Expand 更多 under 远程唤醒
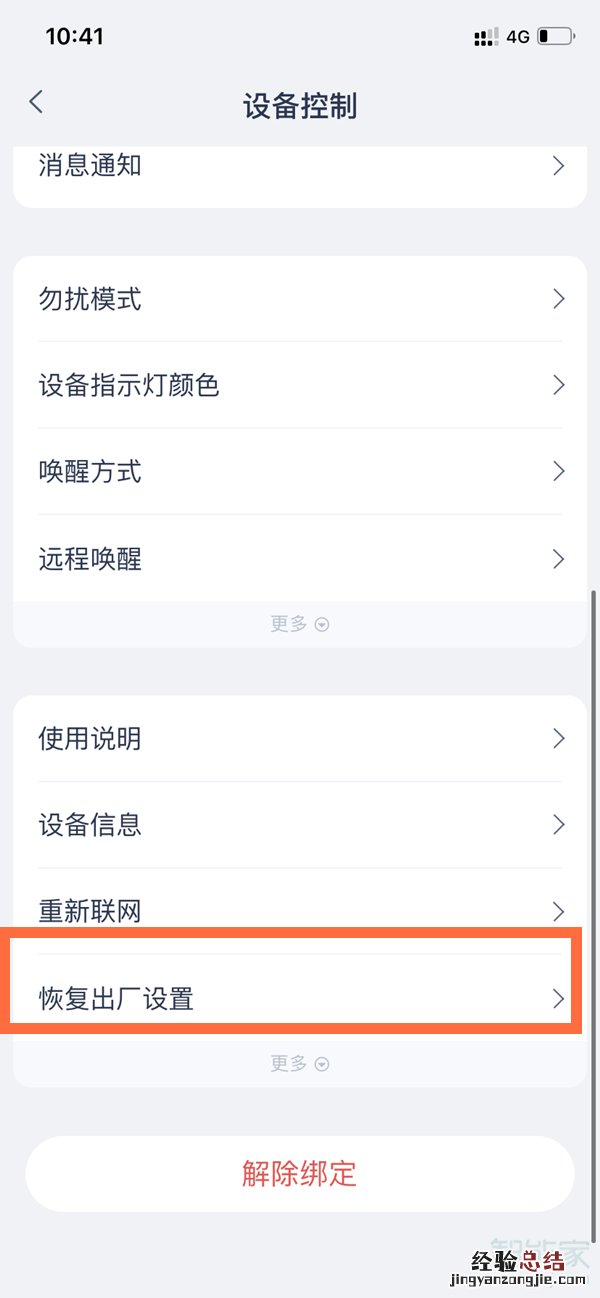The width and height of the screenshot is (600, 1298). (x=300, y=624)
